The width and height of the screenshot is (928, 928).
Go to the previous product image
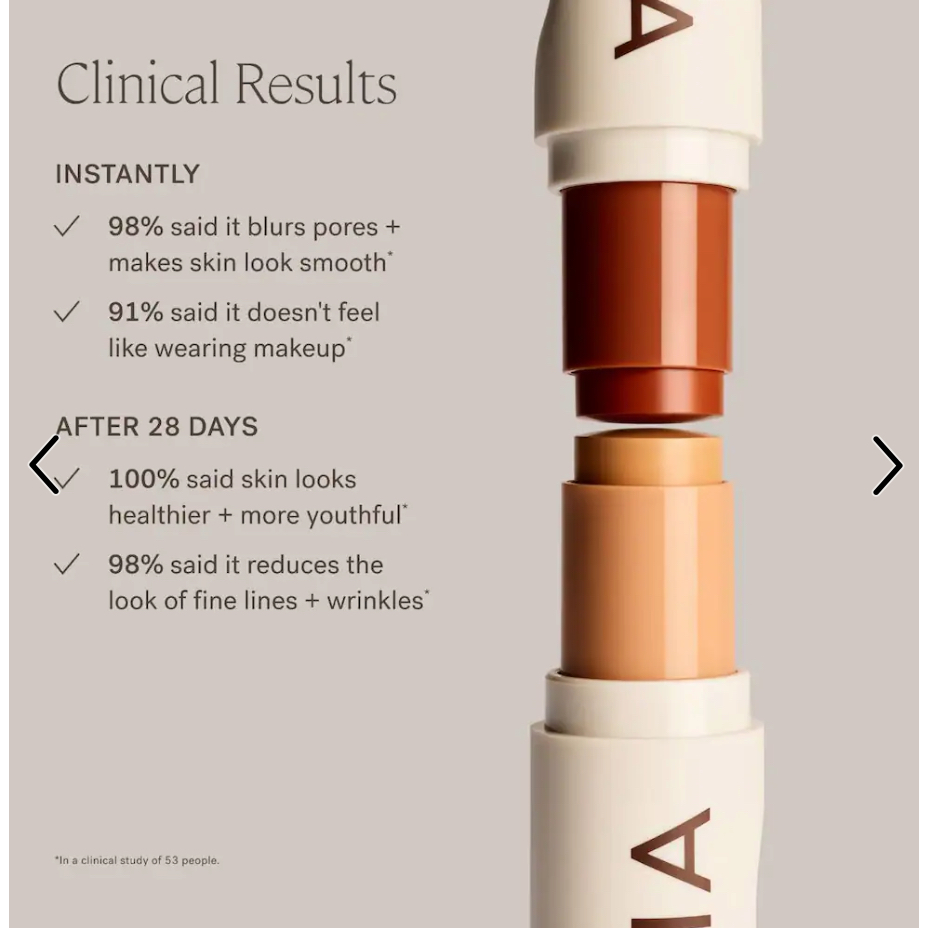tap(44, 465)
